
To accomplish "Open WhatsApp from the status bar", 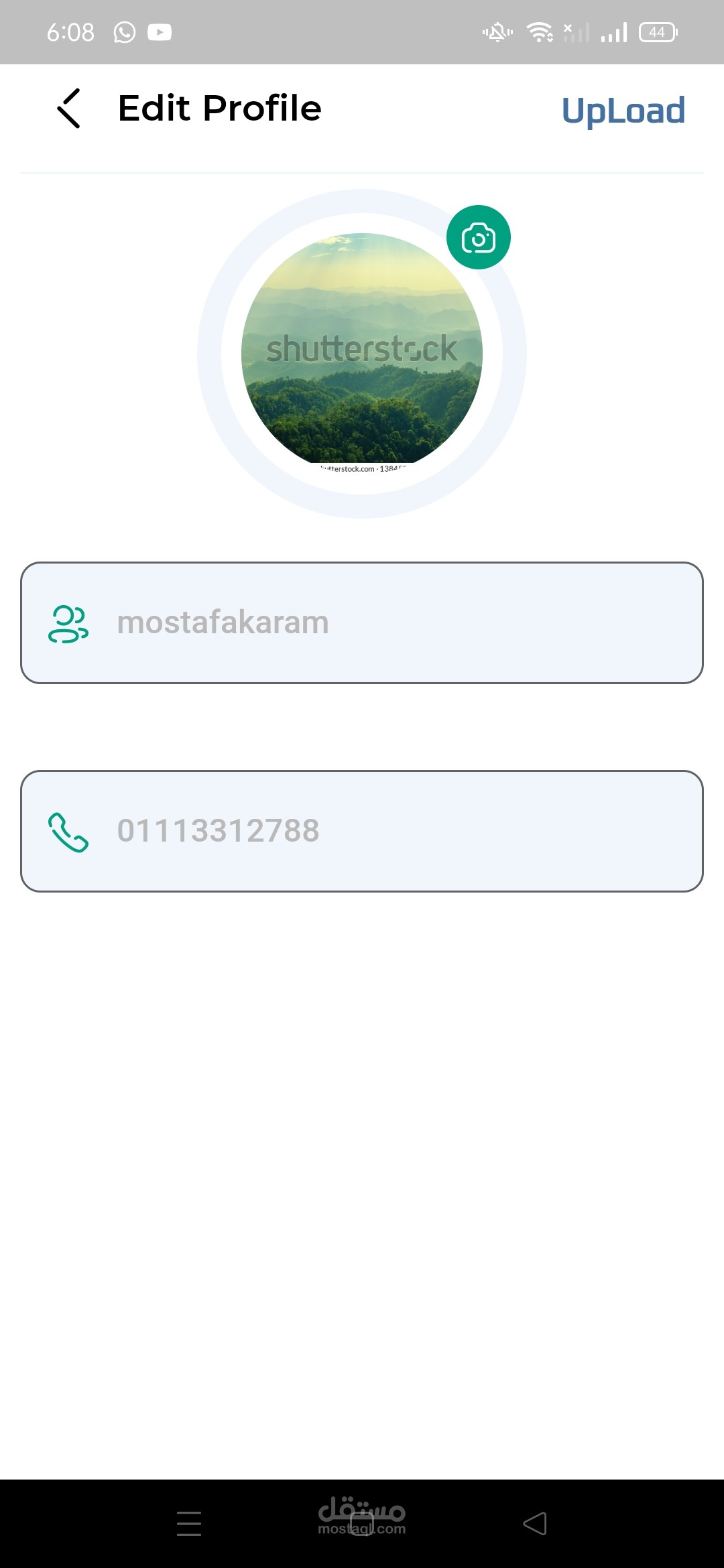I will pyautogui.click(x=124, y=31).
